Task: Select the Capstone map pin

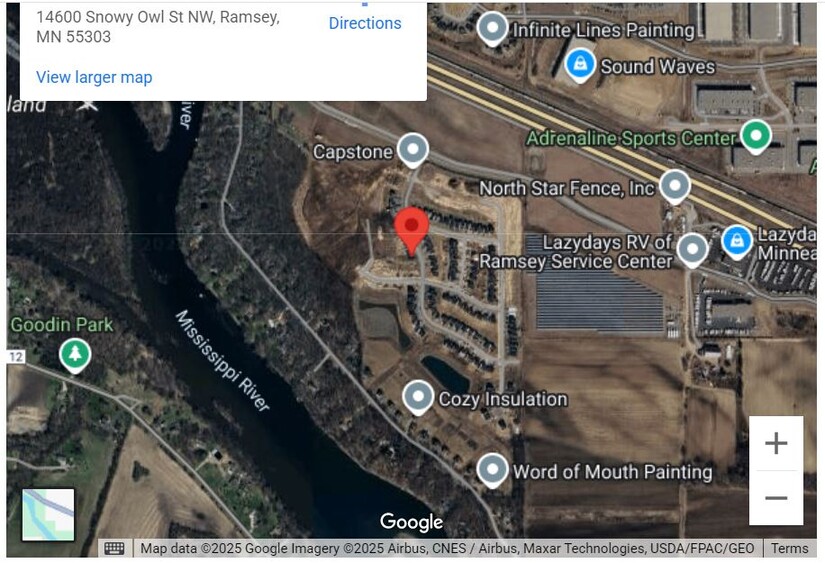Action: tap(413, 151)
